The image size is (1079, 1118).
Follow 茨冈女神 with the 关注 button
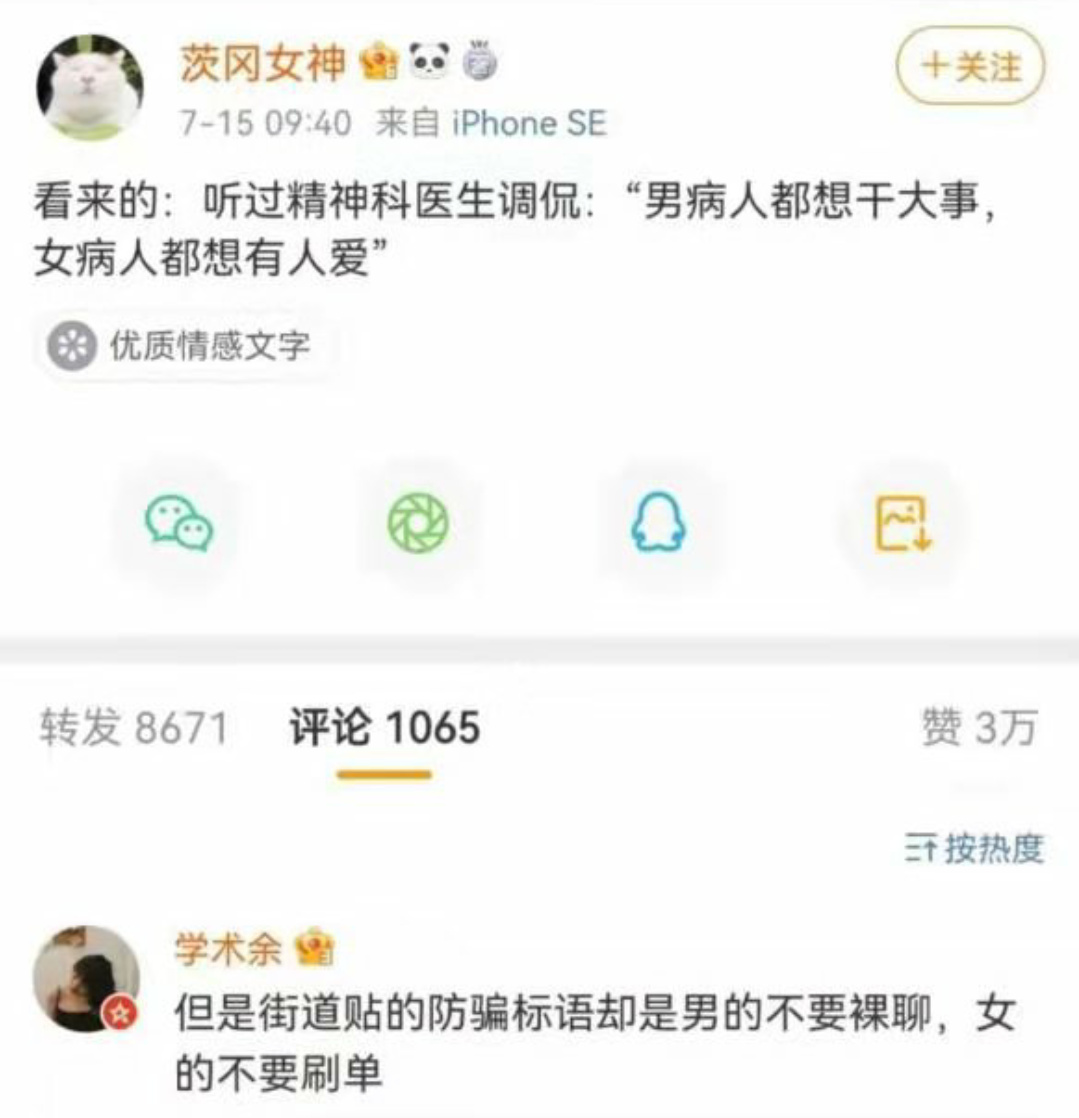[x=969, y=66]
